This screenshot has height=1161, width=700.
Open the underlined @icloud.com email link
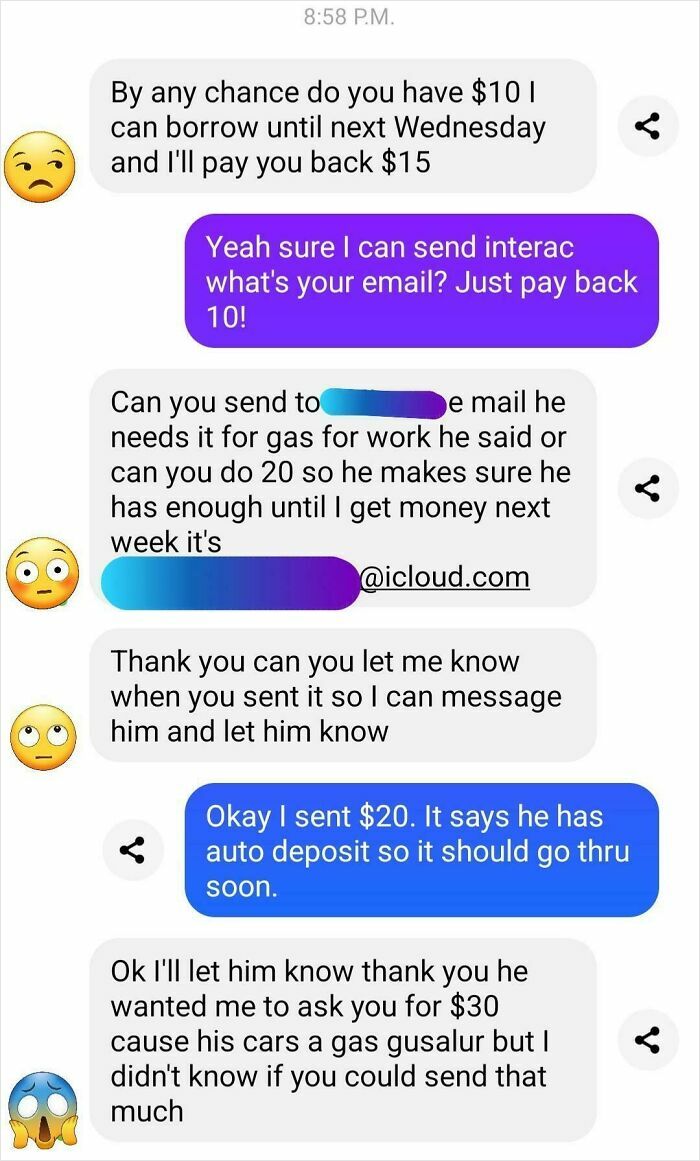[x=443, y=577]
